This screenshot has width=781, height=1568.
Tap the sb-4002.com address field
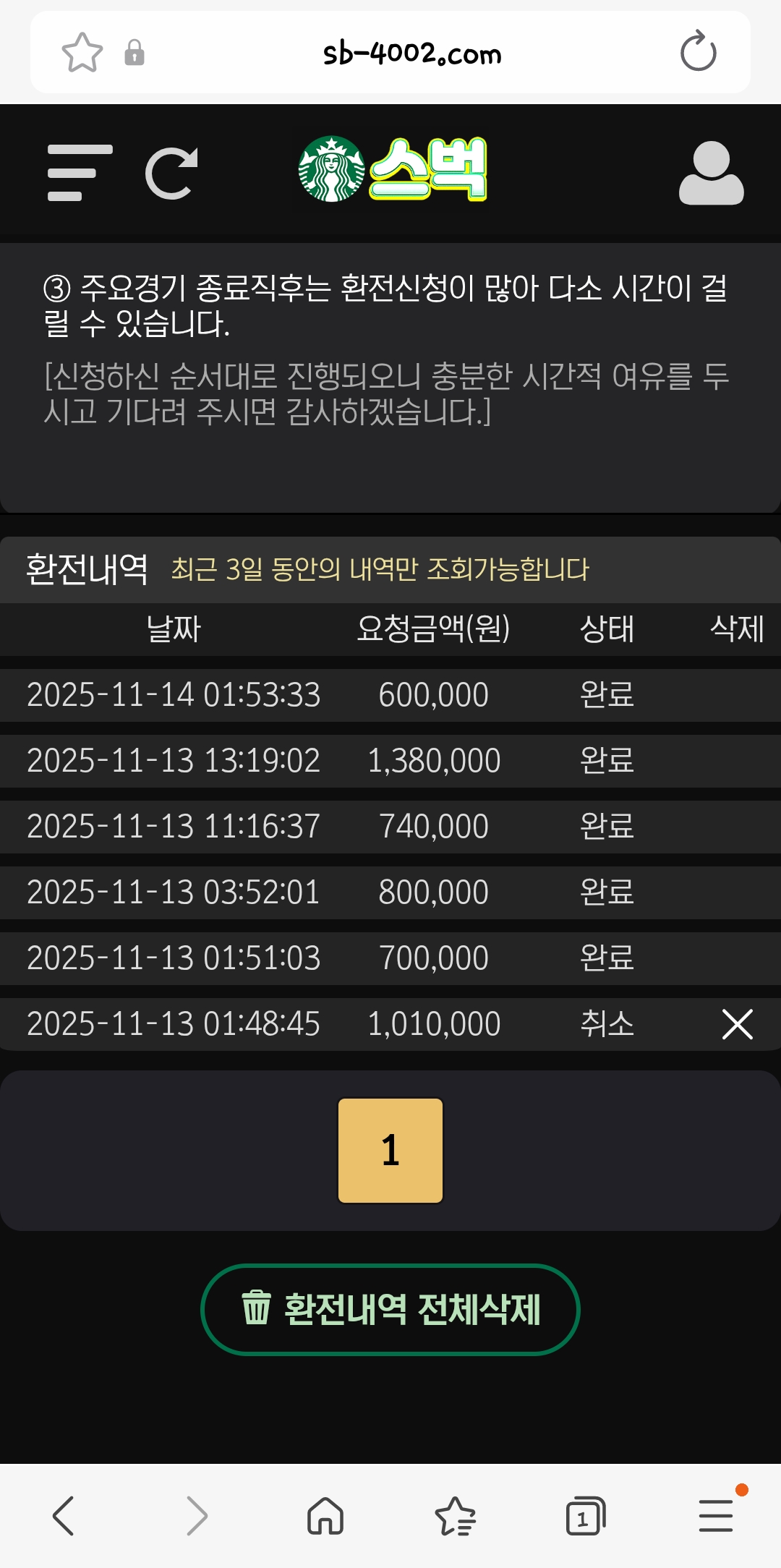pos(411,53)
